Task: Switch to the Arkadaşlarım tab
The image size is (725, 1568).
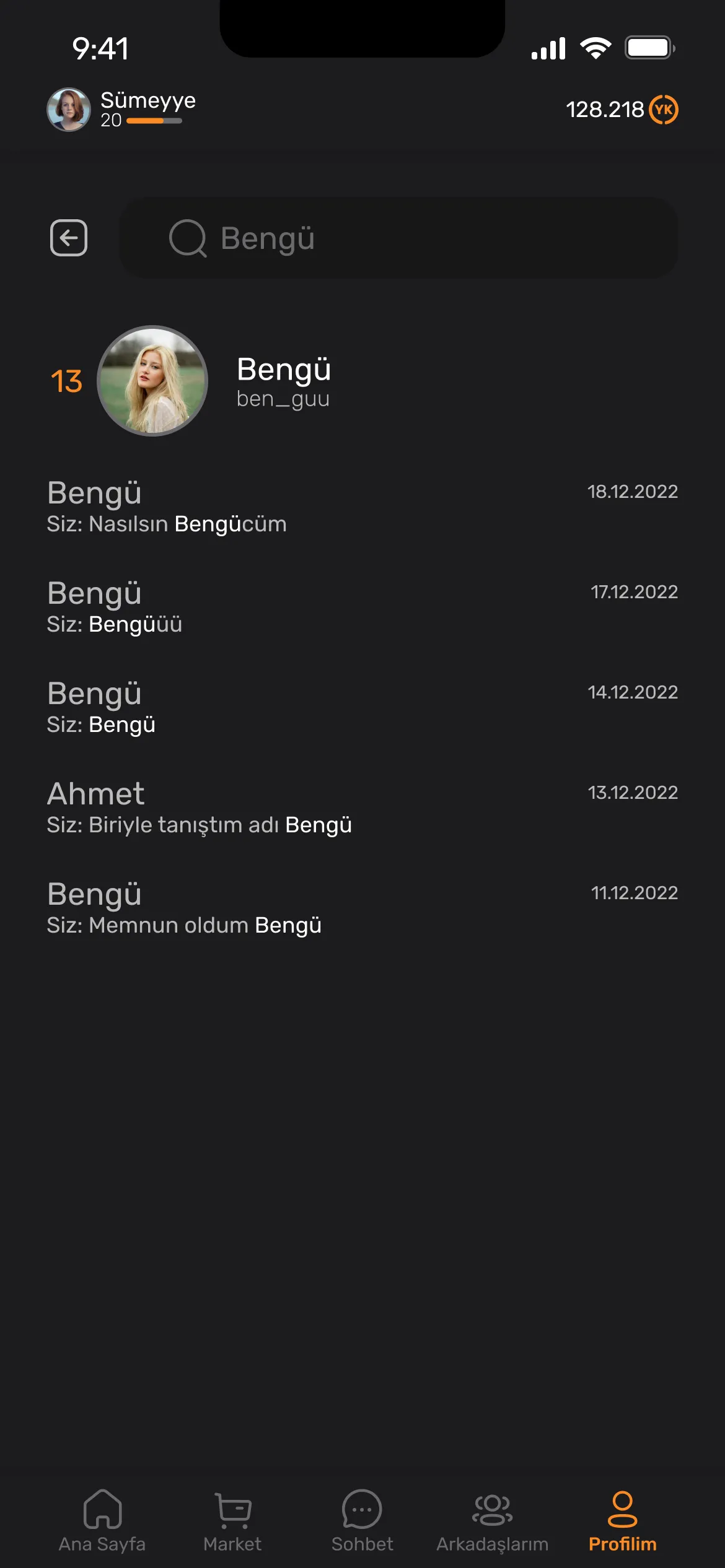Action: coord(493,1520)
